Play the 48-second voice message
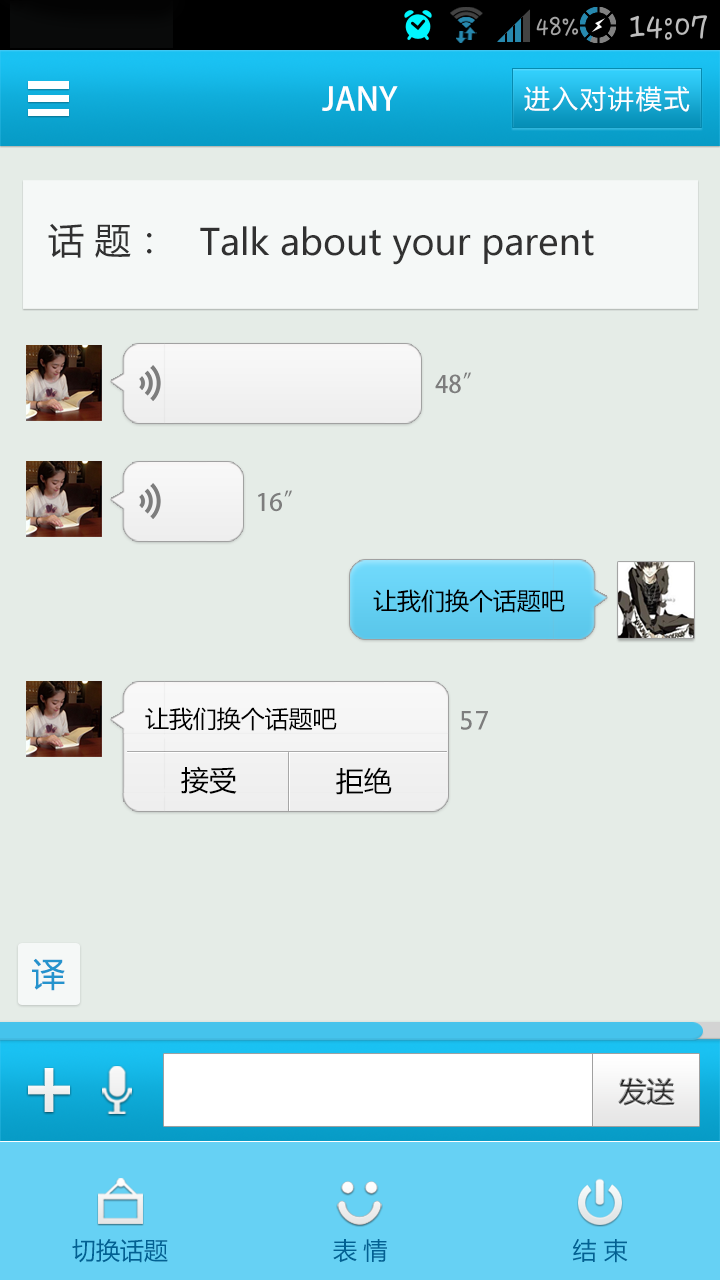720x1280 pixels. pos(271,384)
